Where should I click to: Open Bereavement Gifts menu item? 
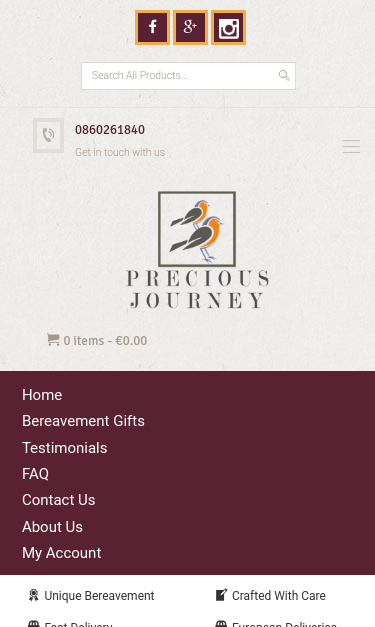point(83,421)
